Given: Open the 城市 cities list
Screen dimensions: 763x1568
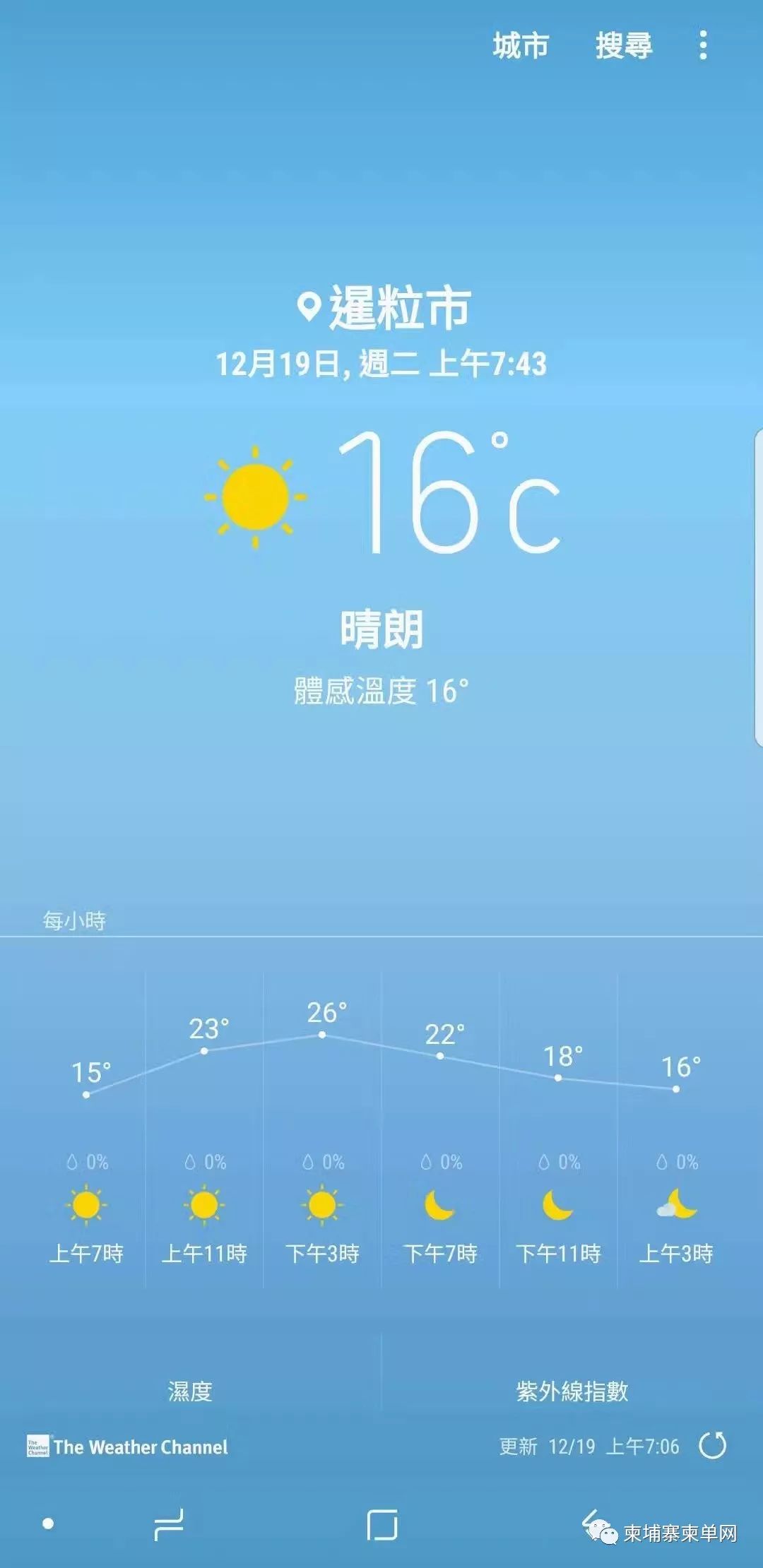Looking at the screenshot, I should [521, 46].
